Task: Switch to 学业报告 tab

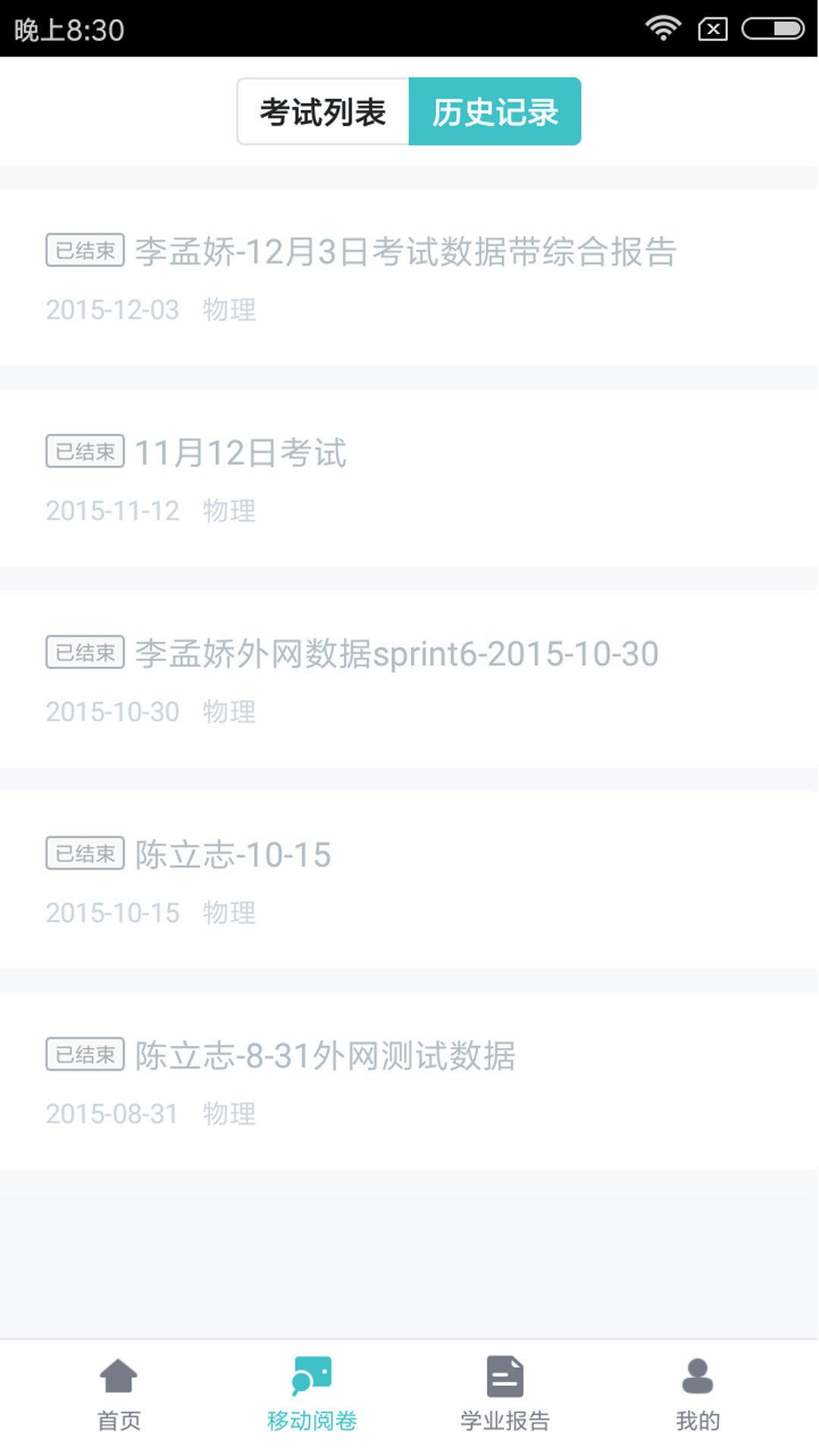Action: [x=505, y=1394]
